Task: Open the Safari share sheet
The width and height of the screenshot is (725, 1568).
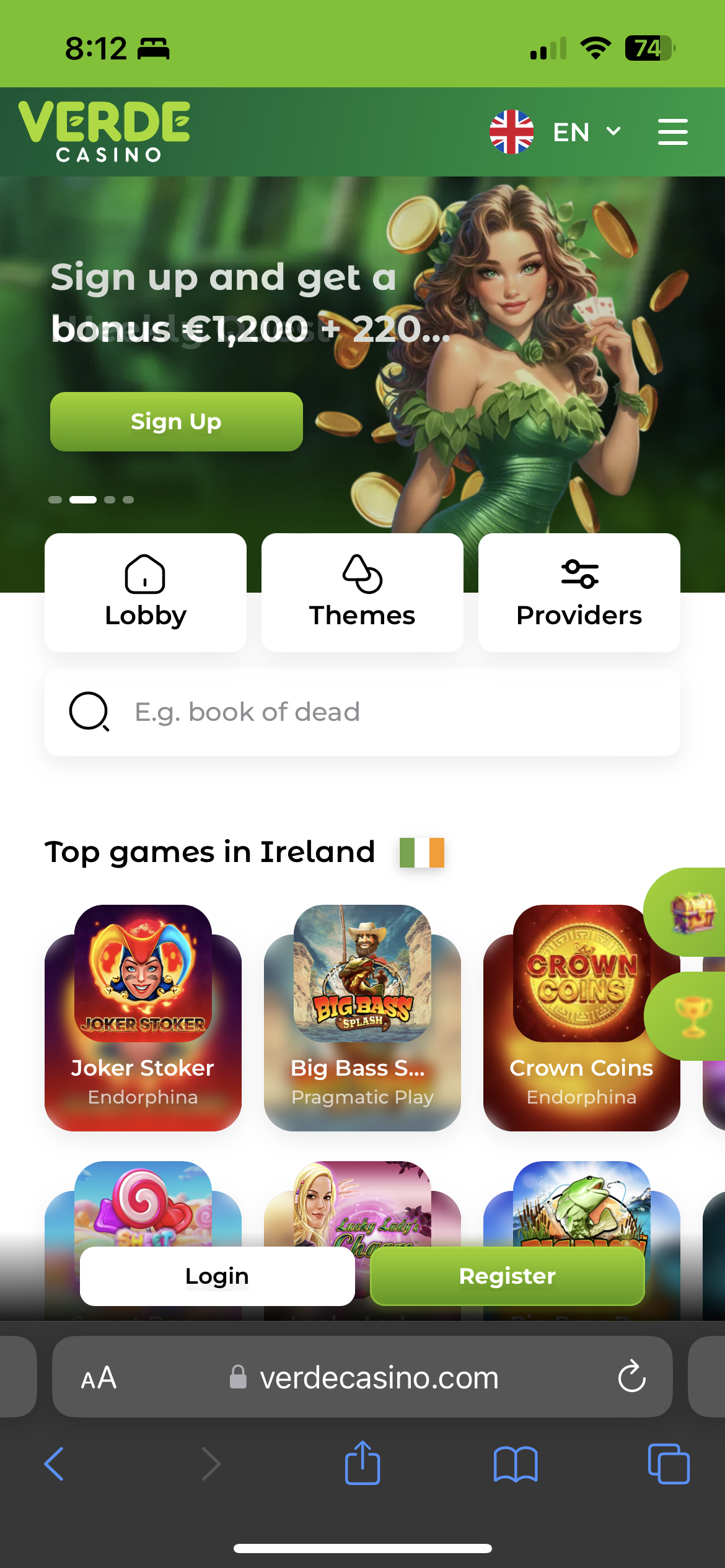Action: coord(362,1464)
